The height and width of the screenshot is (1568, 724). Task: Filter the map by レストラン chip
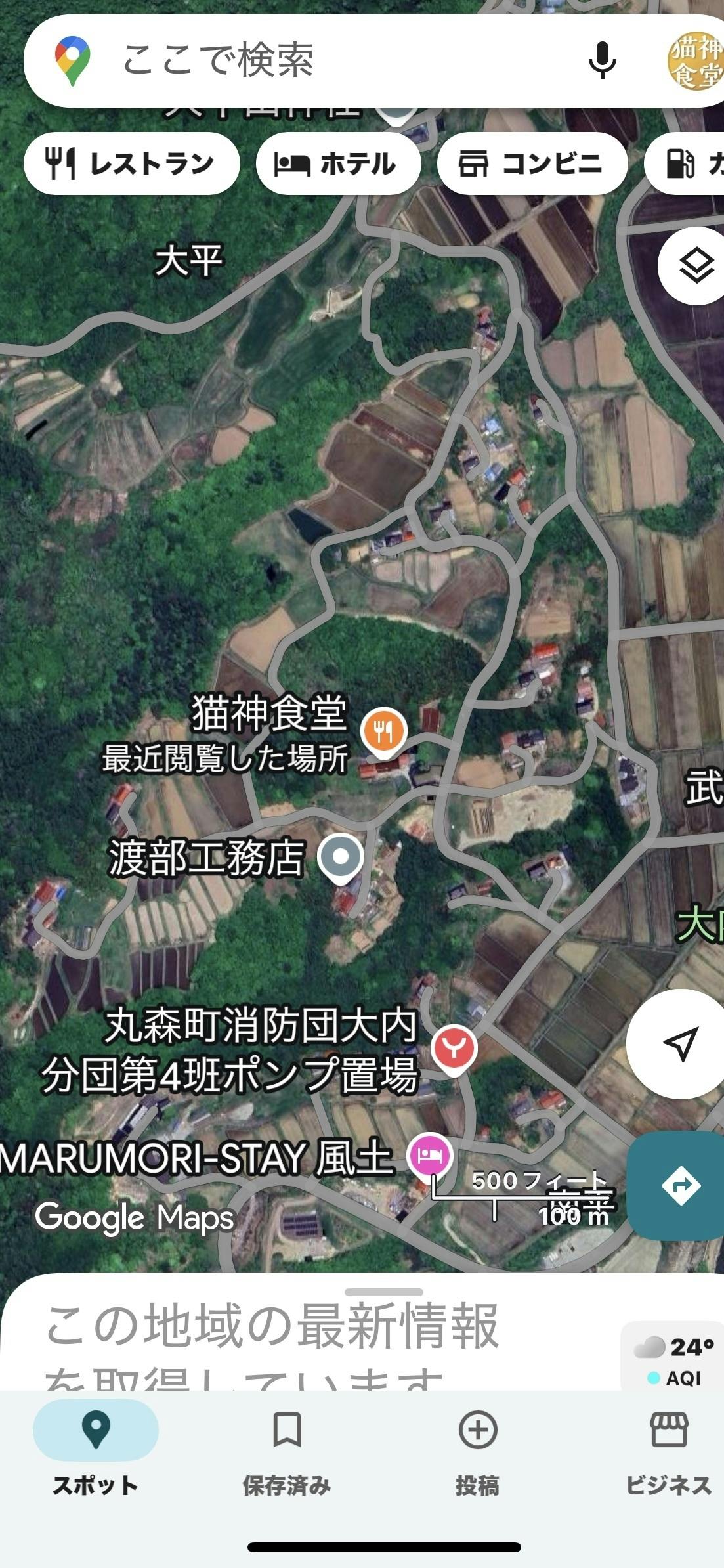click(132, 163)
